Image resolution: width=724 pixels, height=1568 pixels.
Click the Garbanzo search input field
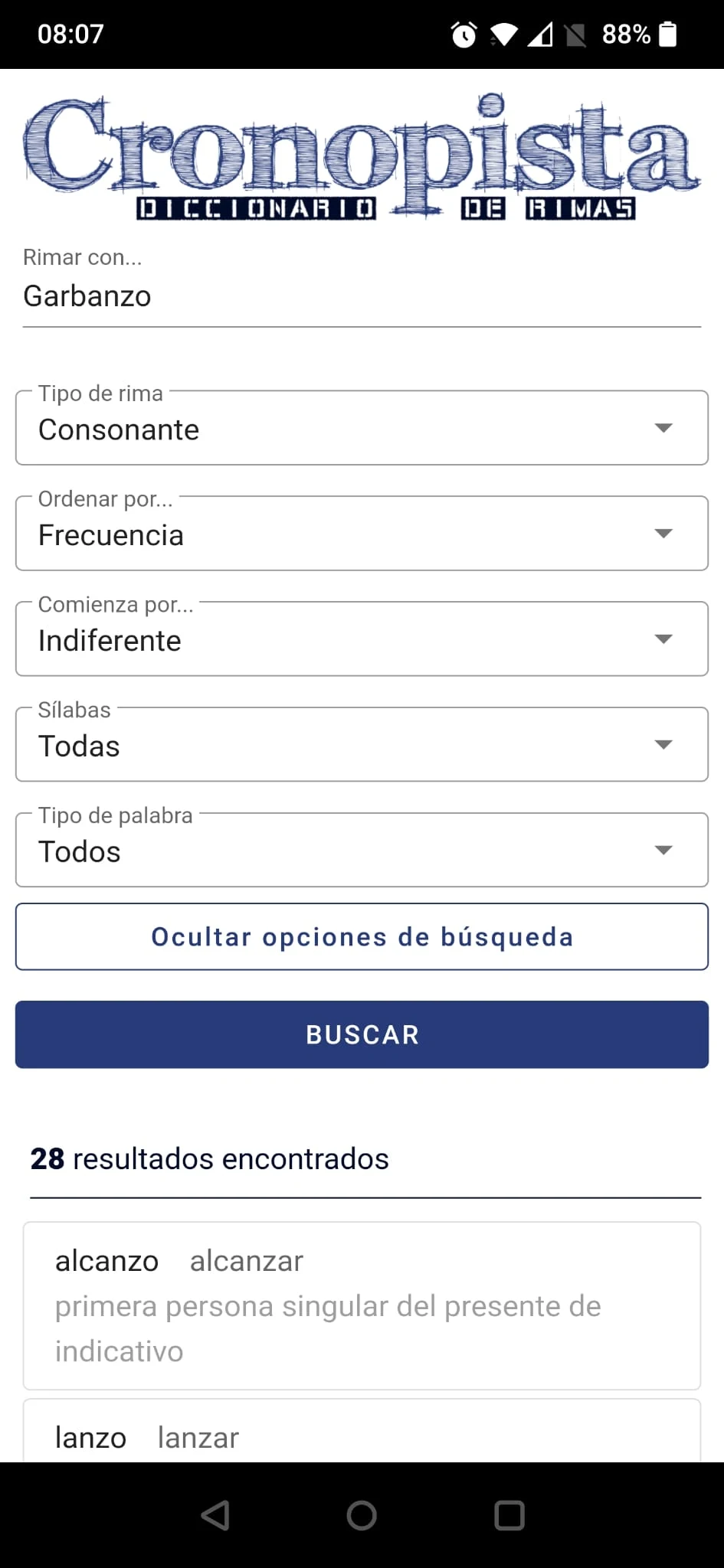tap(362, 296)
